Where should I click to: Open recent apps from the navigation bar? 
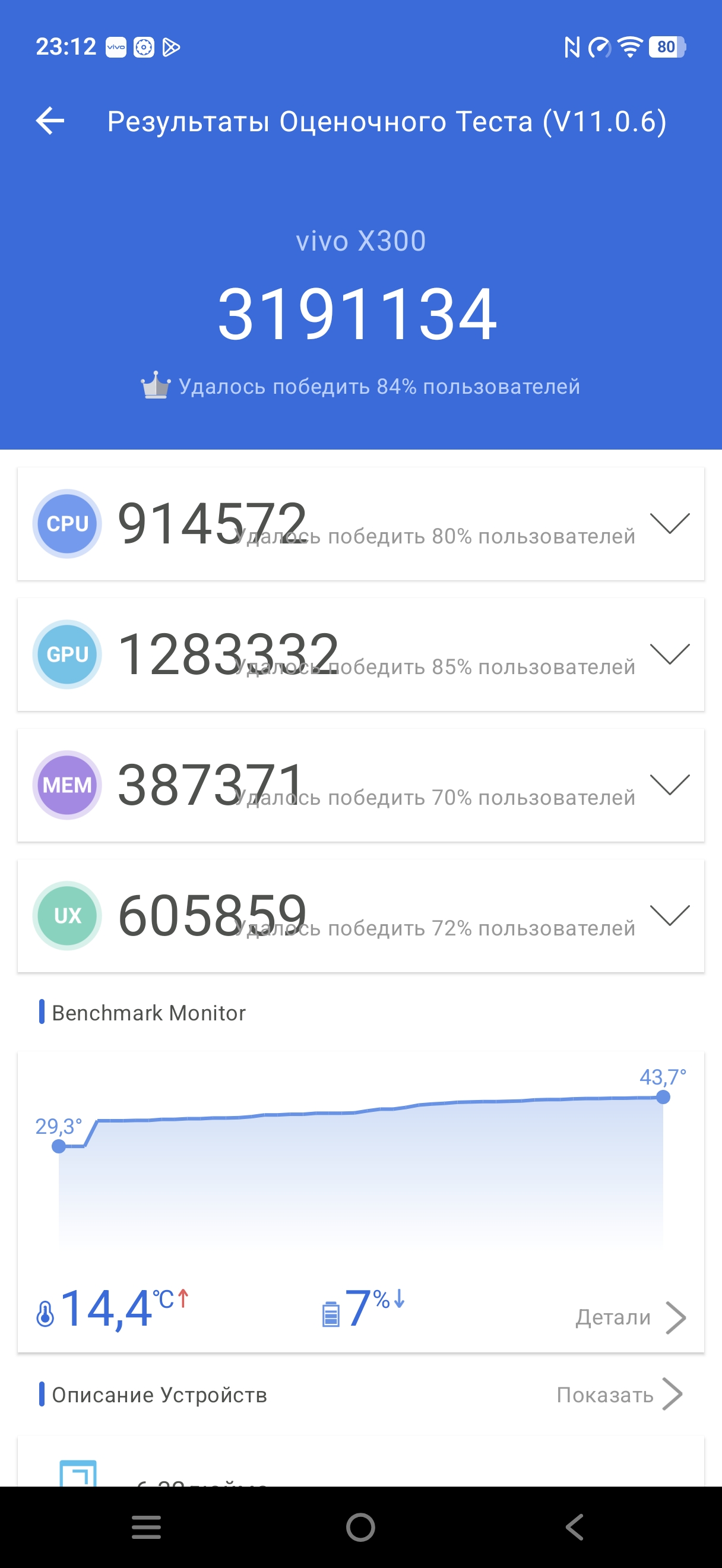click(x=147, y=1527)
